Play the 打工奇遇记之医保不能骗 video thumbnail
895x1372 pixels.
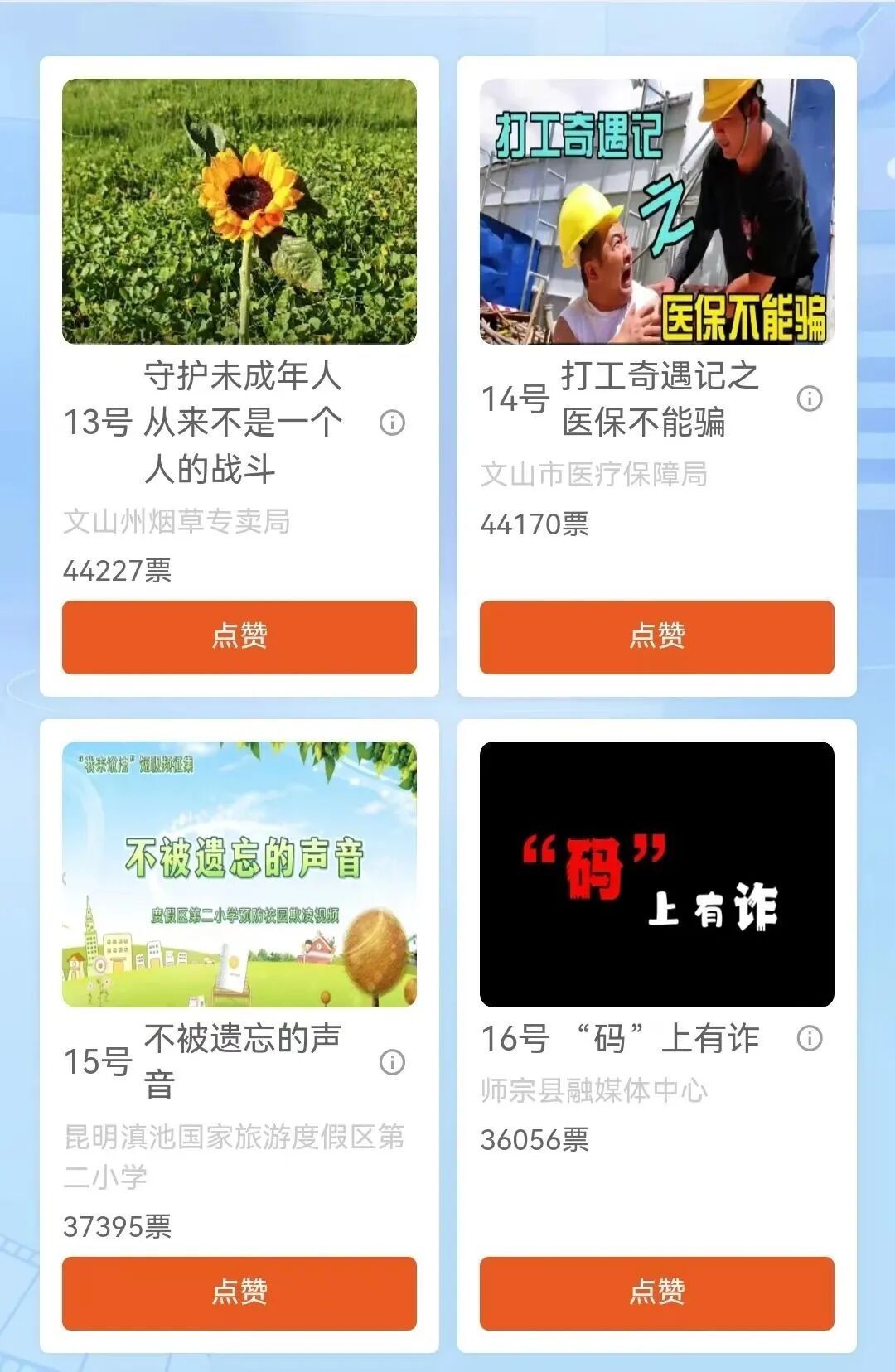pyautogui.click(x=656, y=211)
